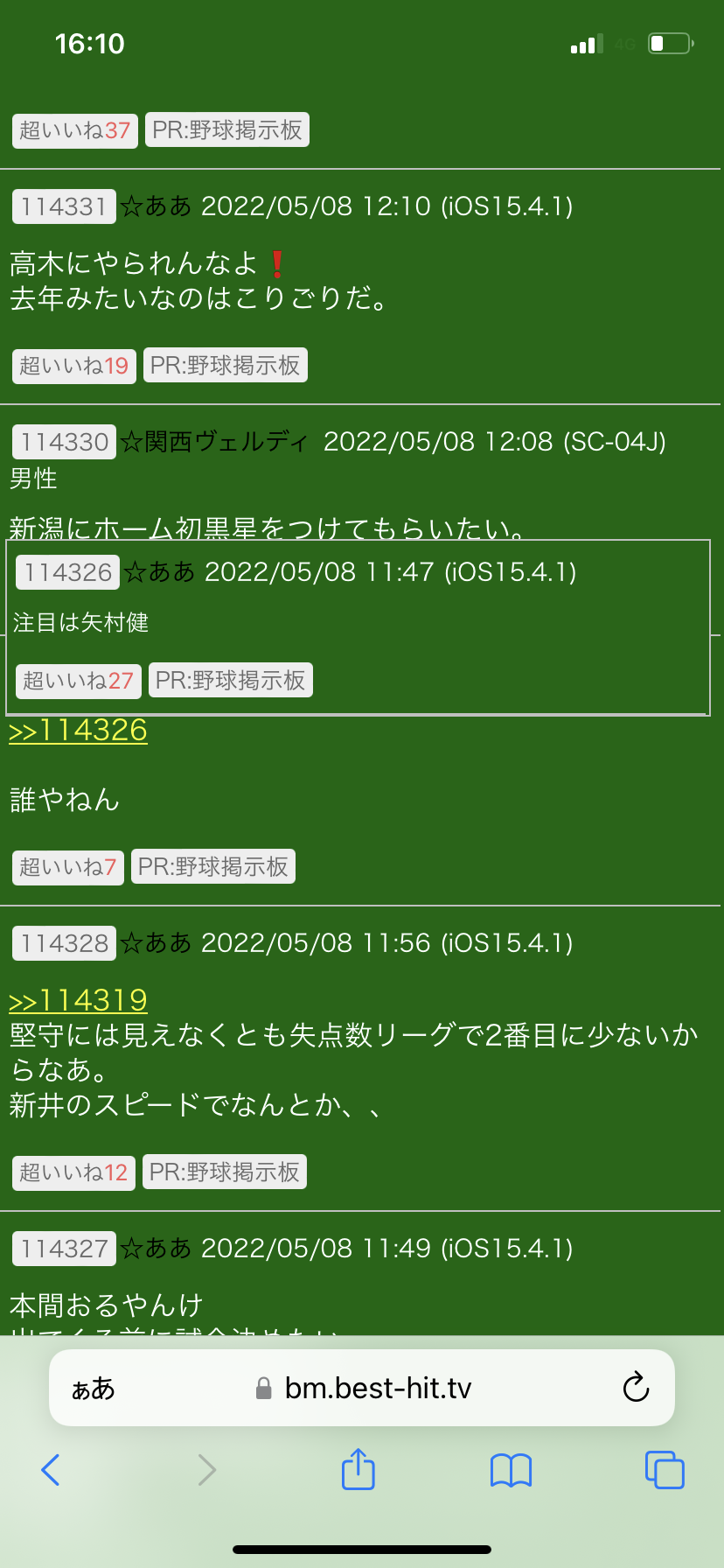This screenshot has height=1568, width=724.
Task: Open post number 114331
Action: (x=64, y=207)
